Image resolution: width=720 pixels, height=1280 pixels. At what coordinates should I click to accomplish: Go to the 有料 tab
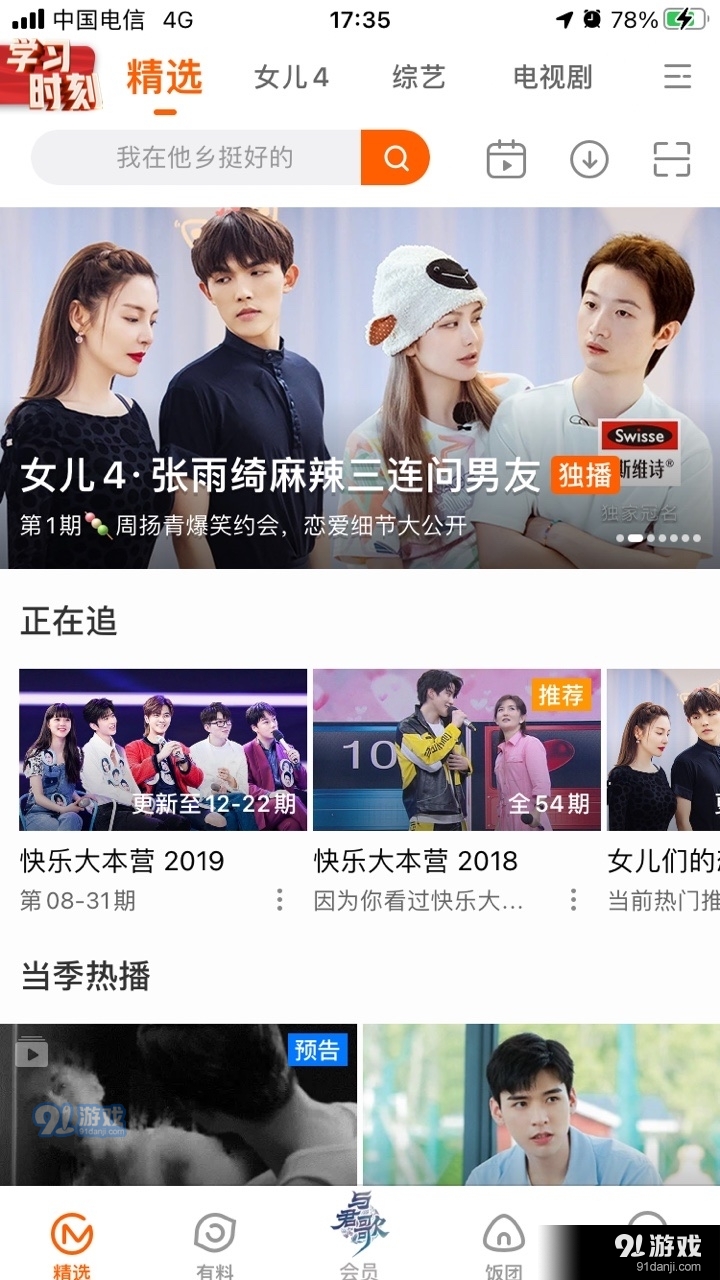coord(214,1244)
